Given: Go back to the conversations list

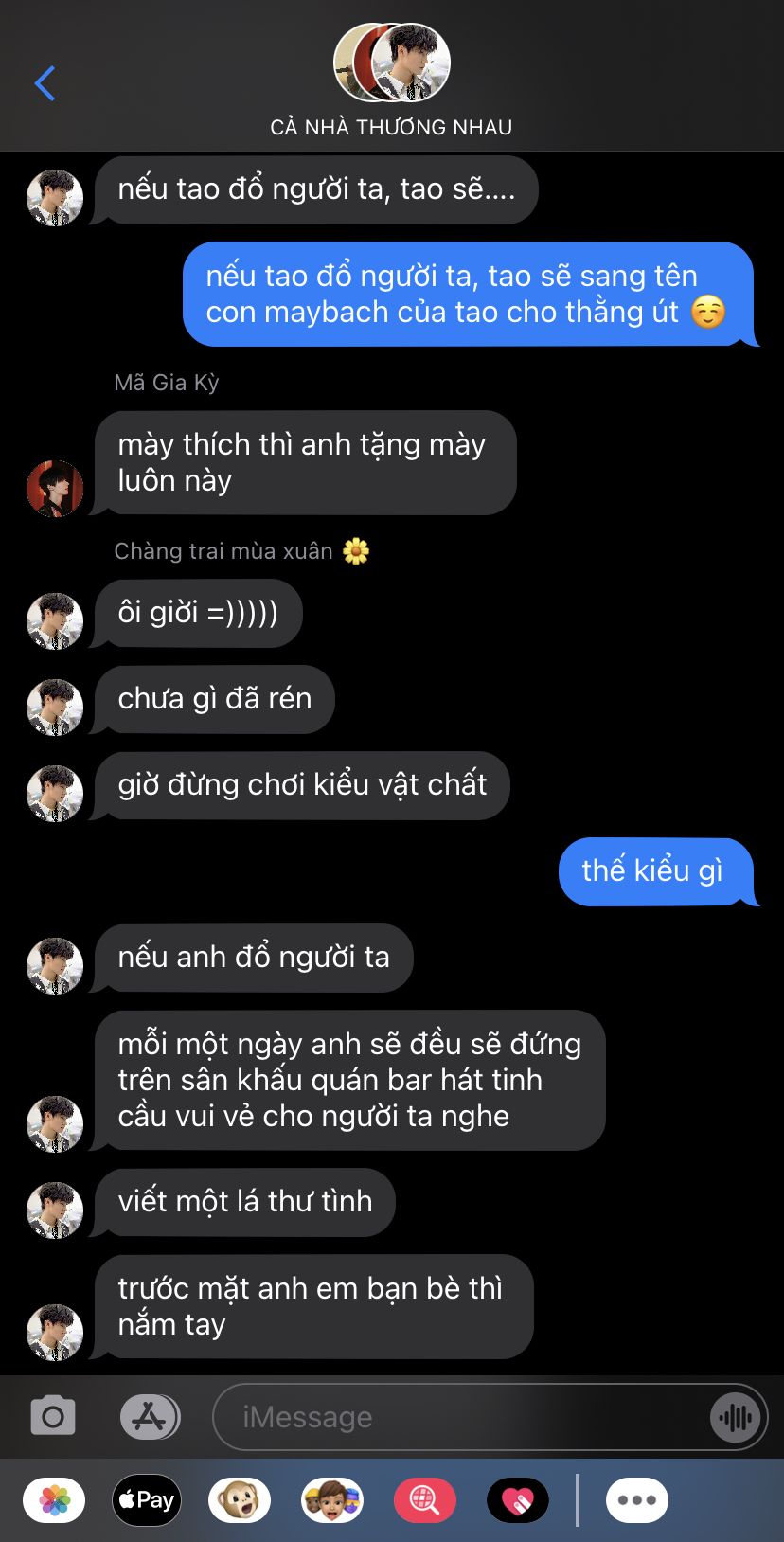Looking at the screenshot, I should (x=45, y=83).
